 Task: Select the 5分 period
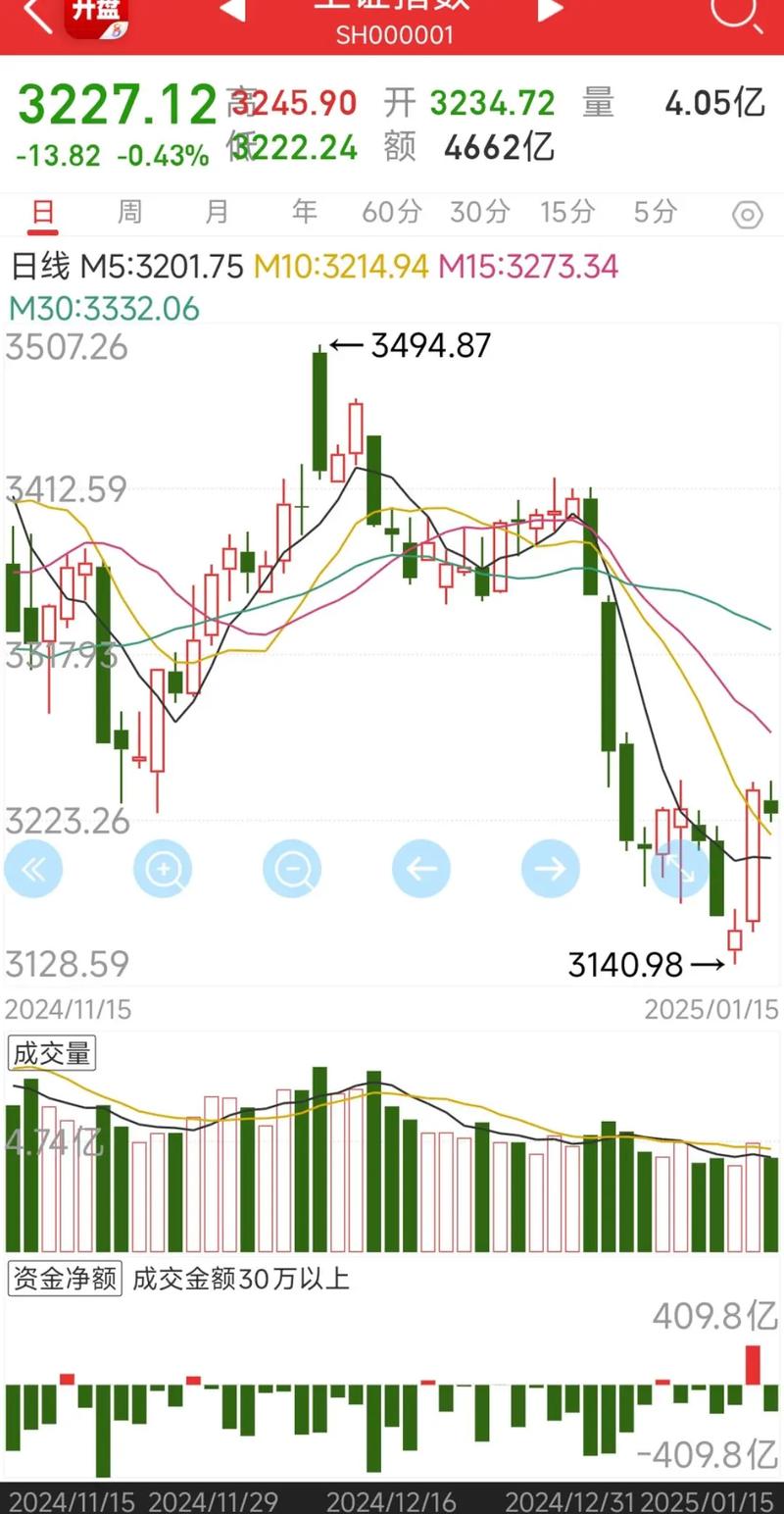[x=655, y=211]
